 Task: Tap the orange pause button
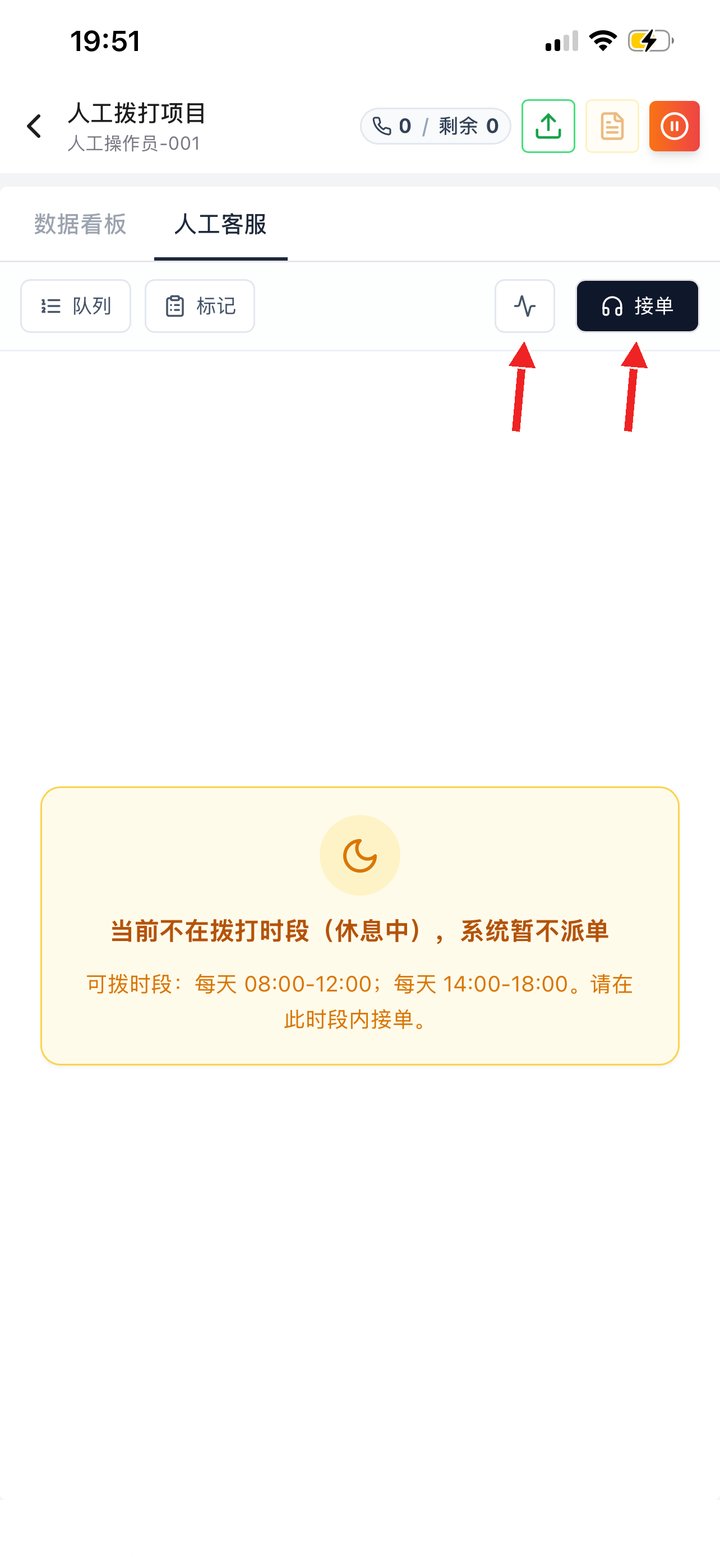click(x=674, y=126)
